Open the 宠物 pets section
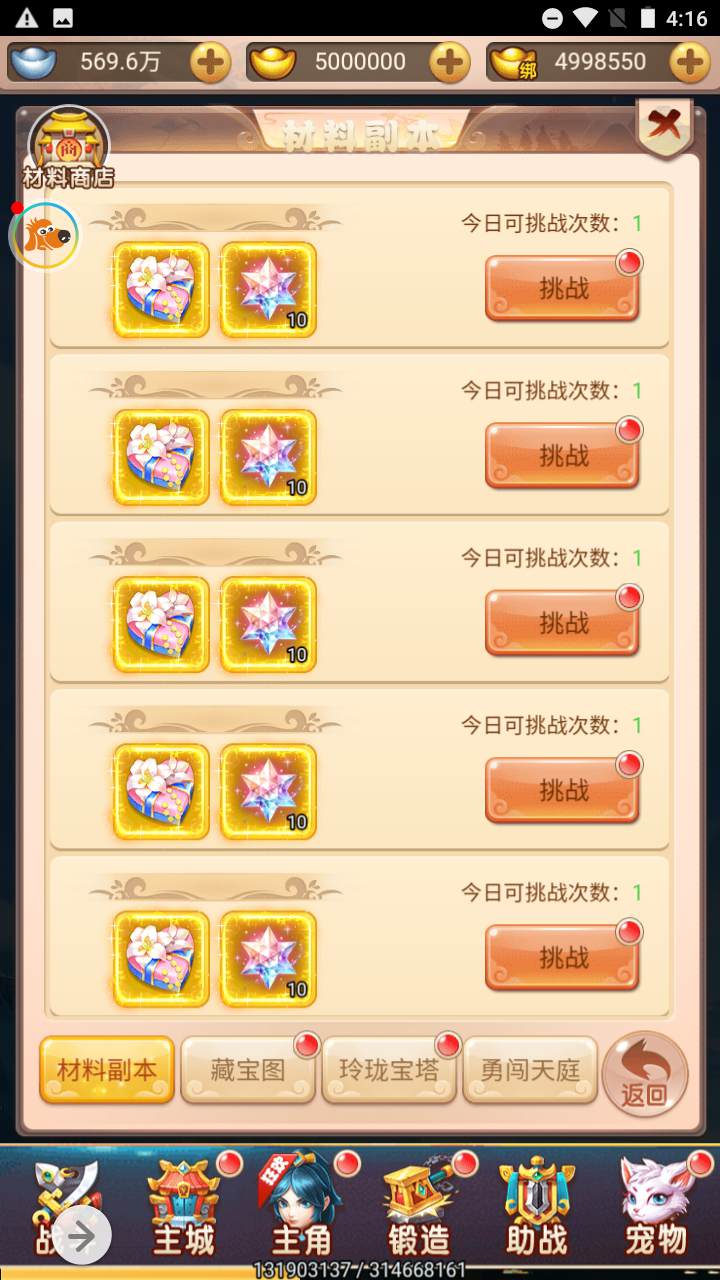 (x=655, y=1210)
